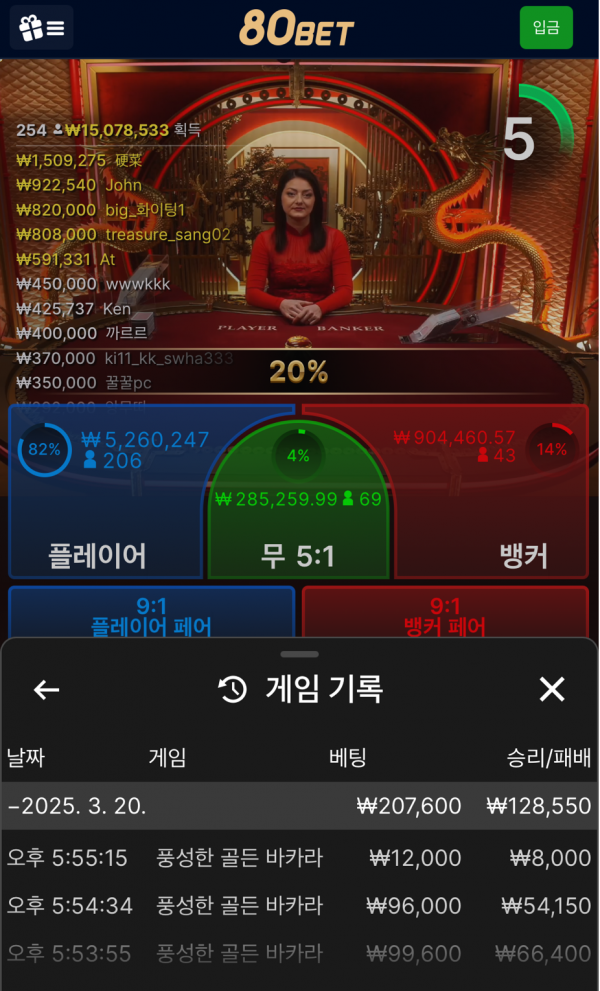Screen dimensions: 600x991
Task: Open the 오후 5:54:34 game record
Action: [298, 906]
